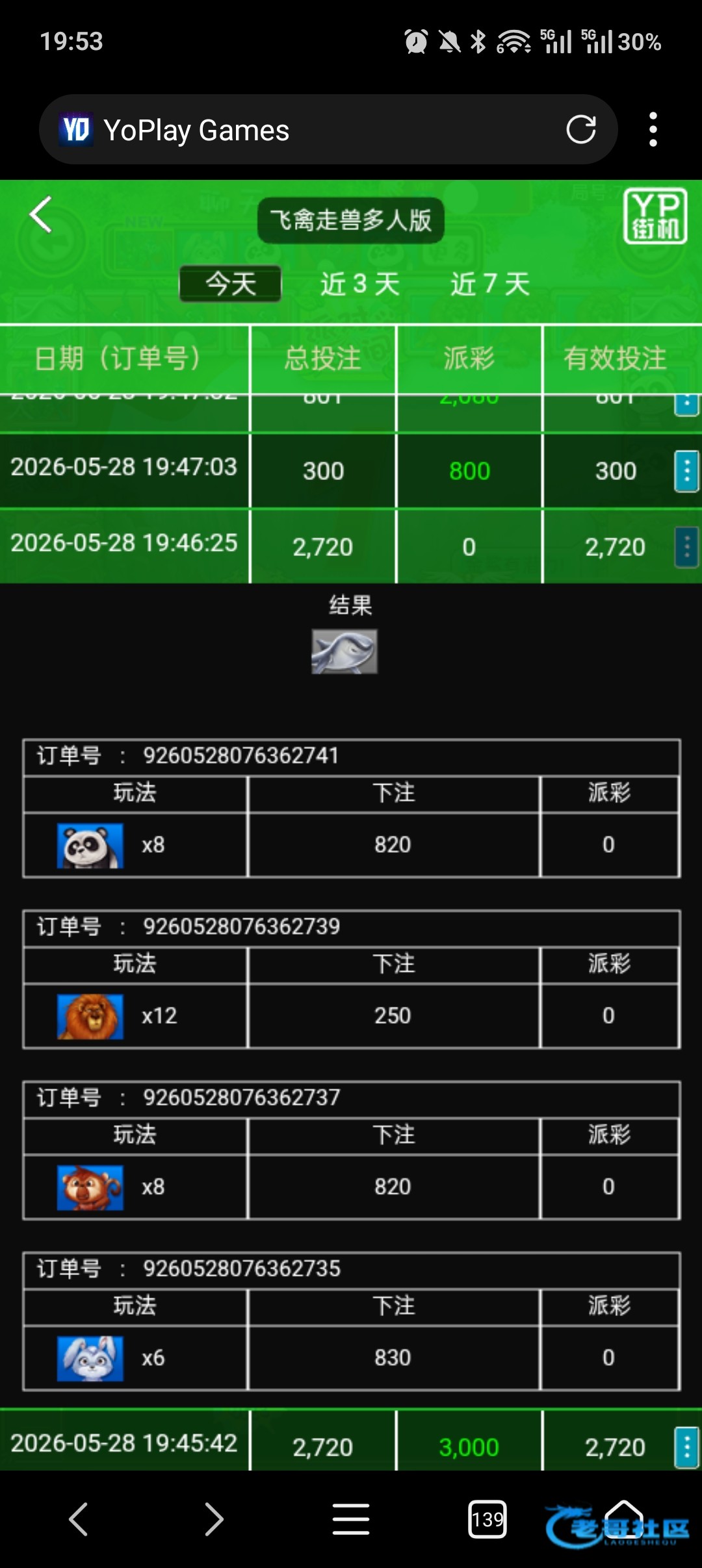Image resolution: width=702 pixels, height=1568 pixels.
Task: Go forward with the browser forward arrow
Action: coord(214,1519)
